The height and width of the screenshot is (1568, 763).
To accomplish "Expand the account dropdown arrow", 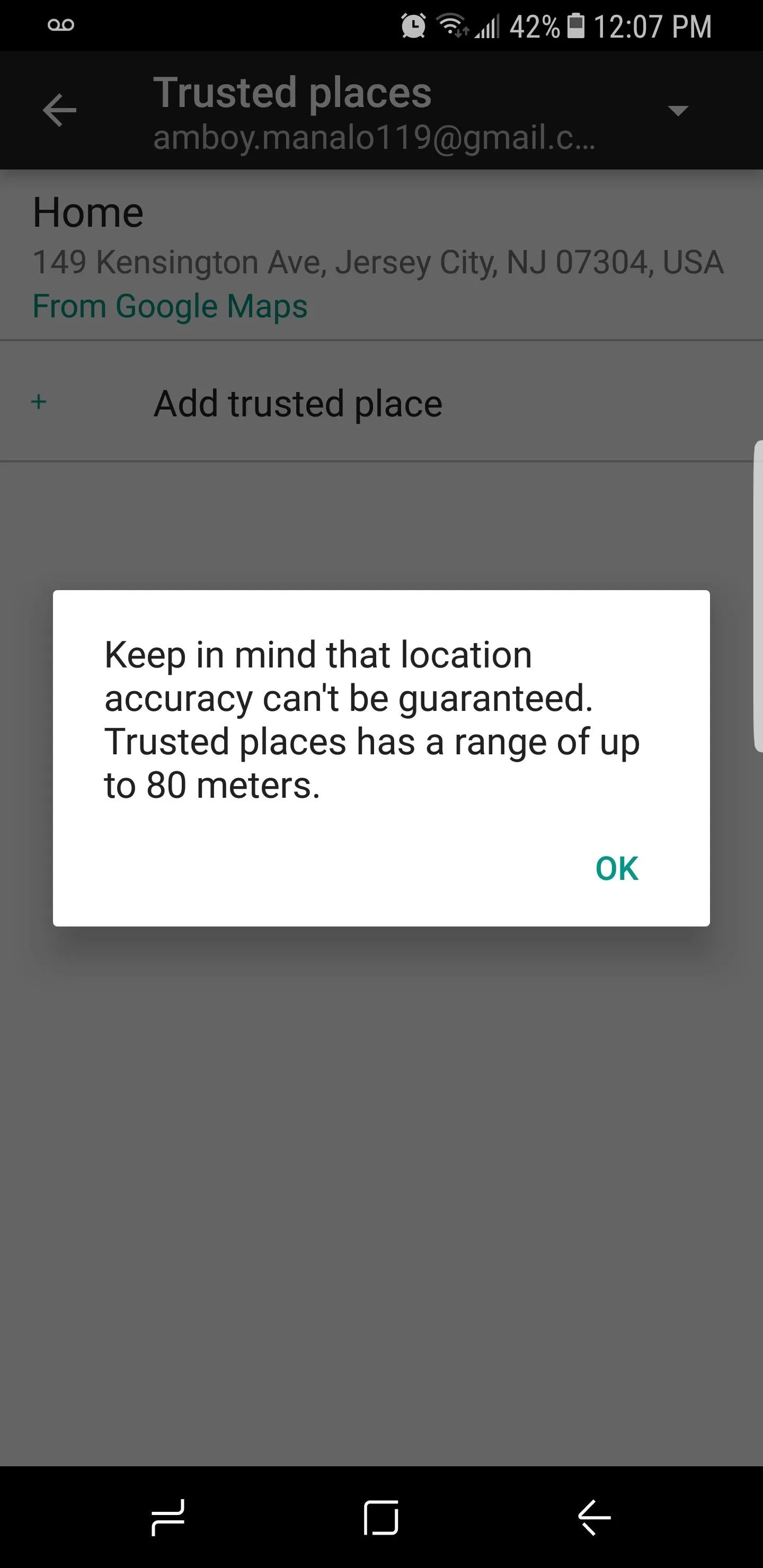I will point(678,110).
